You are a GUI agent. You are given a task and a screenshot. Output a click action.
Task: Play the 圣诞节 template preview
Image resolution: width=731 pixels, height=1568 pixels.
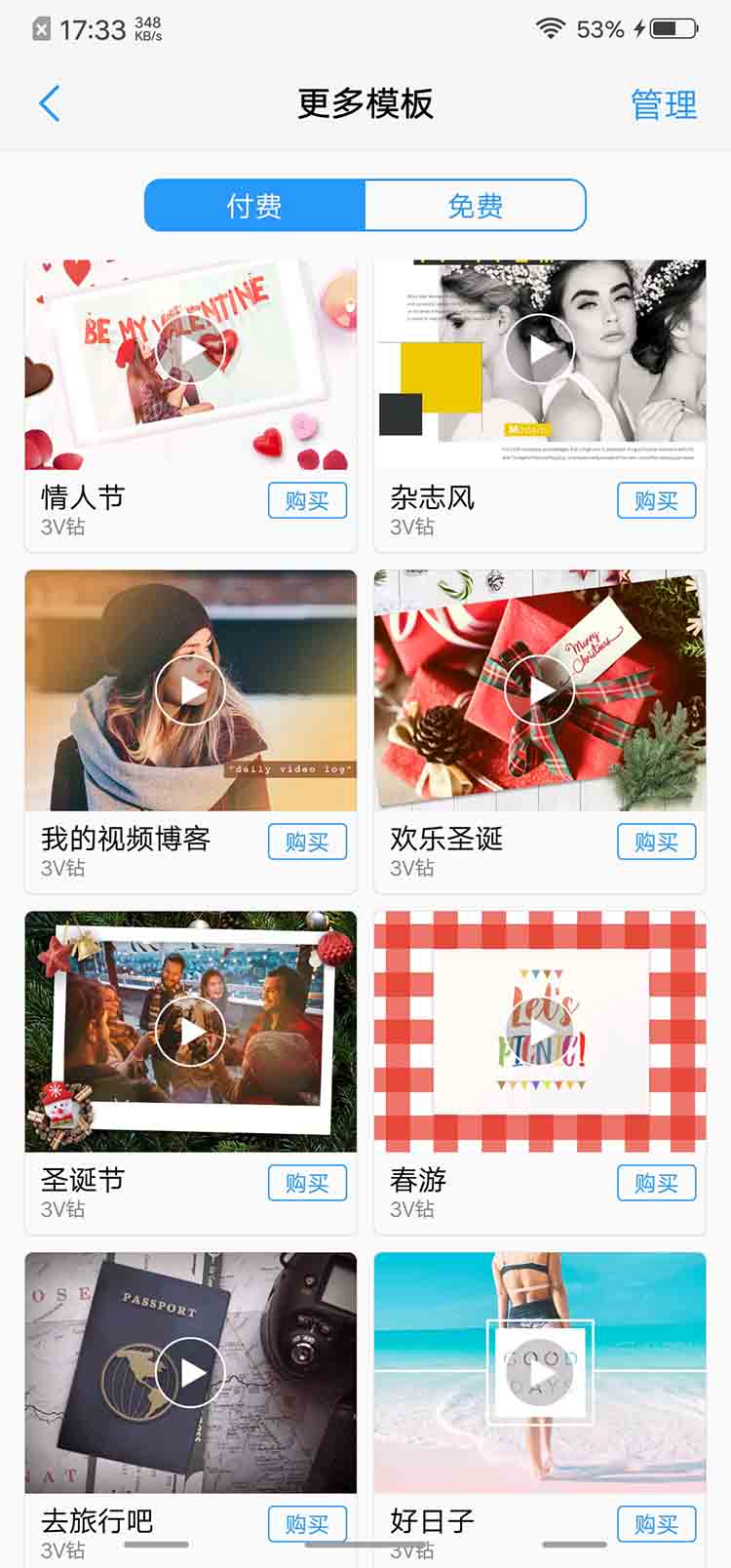190,1032
